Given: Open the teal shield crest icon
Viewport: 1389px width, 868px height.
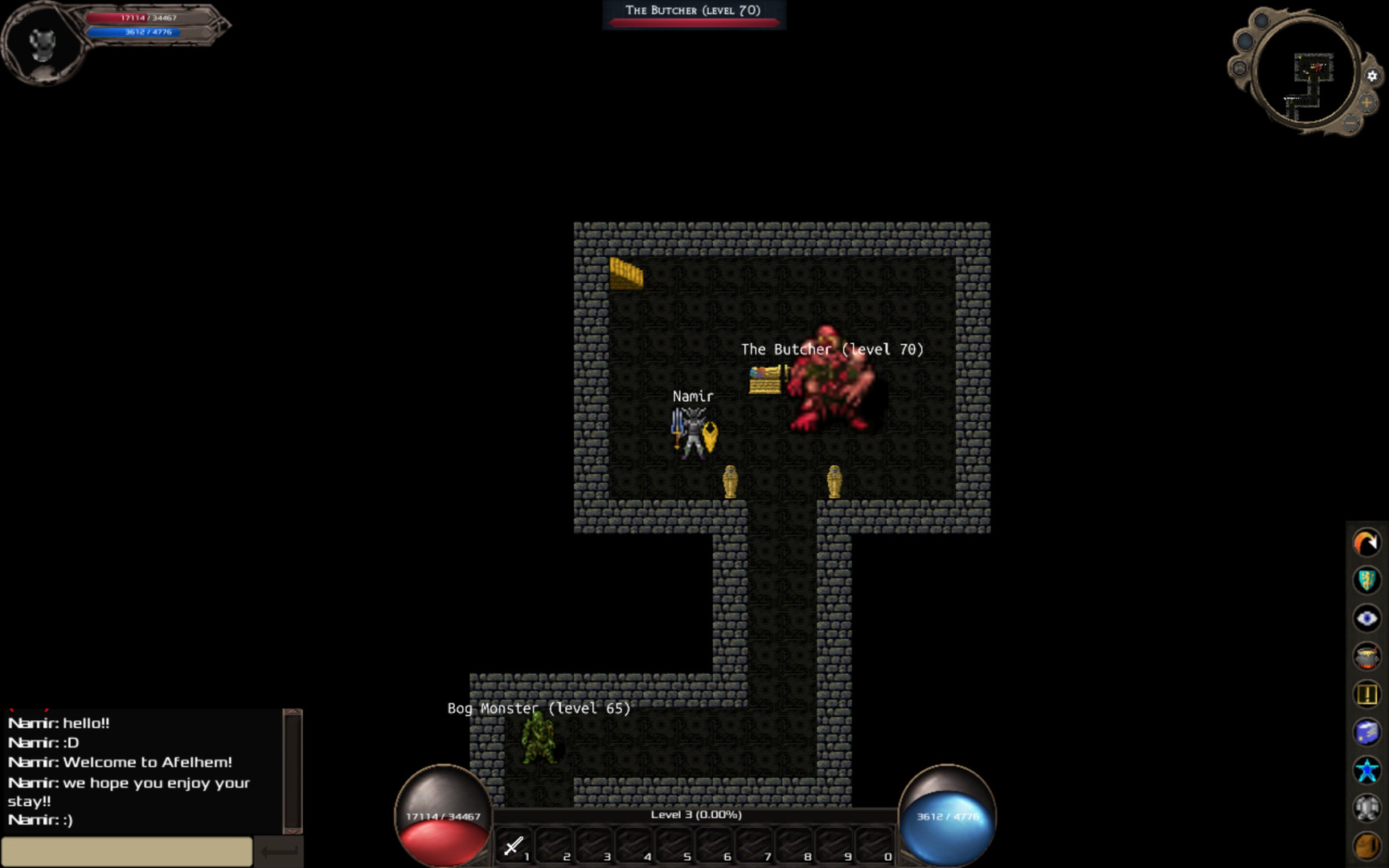Looking at the screenshot, I should click(1366, 580).
